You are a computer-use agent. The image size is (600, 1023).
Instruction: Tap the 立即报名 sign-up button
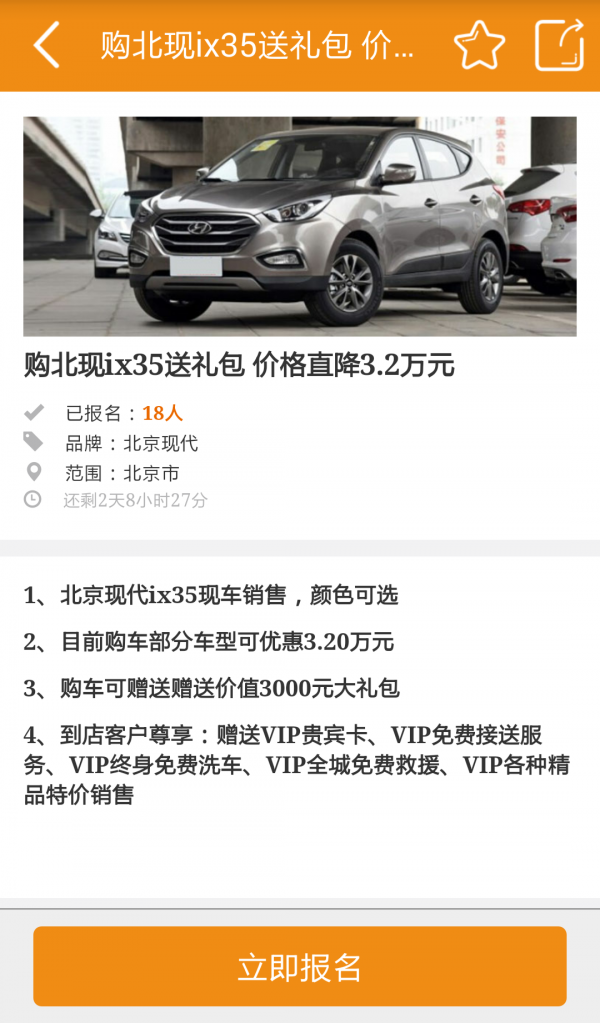300,966
